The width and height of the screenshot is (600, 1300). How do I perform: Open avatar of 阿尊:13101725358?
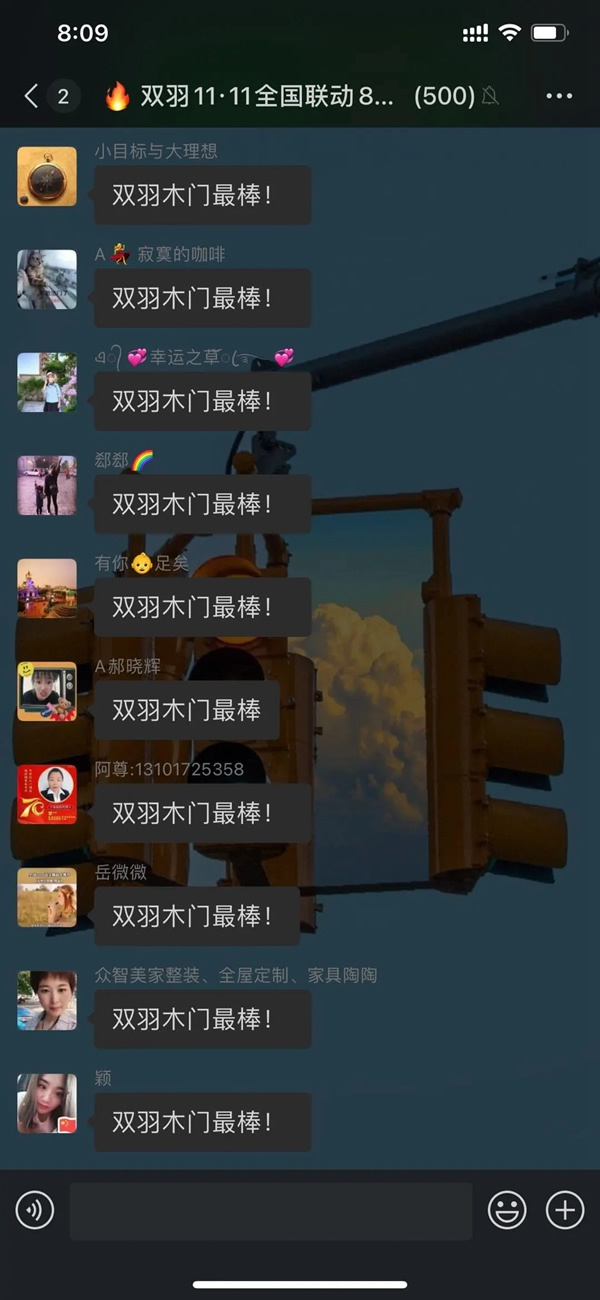[47, 794]
